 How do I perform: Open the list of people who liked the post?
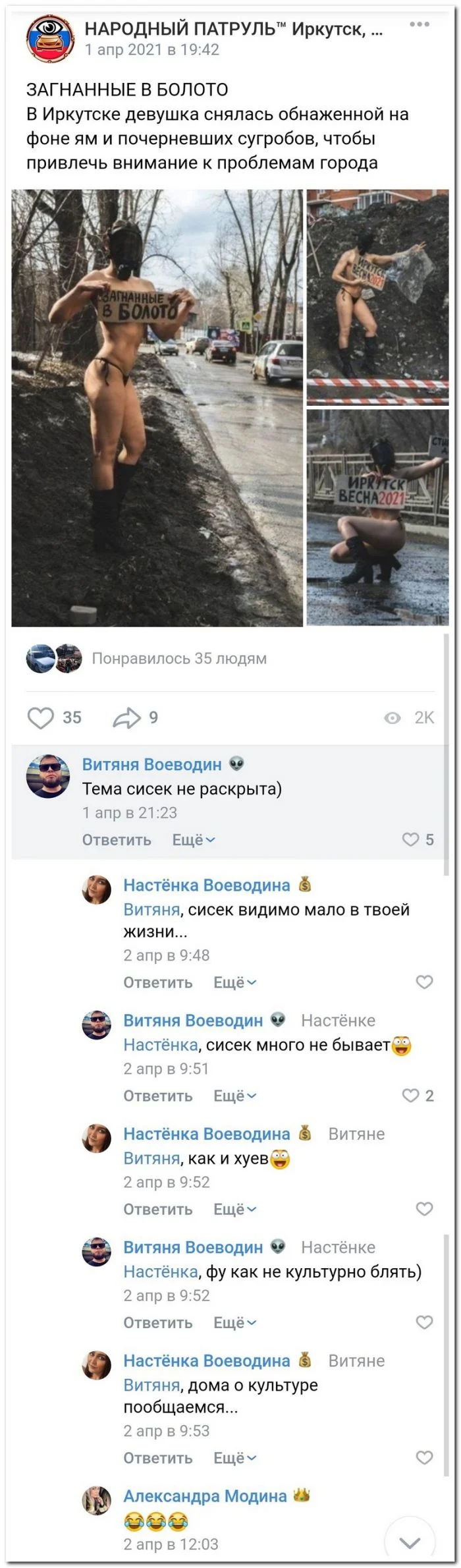[x=178, y=658]
